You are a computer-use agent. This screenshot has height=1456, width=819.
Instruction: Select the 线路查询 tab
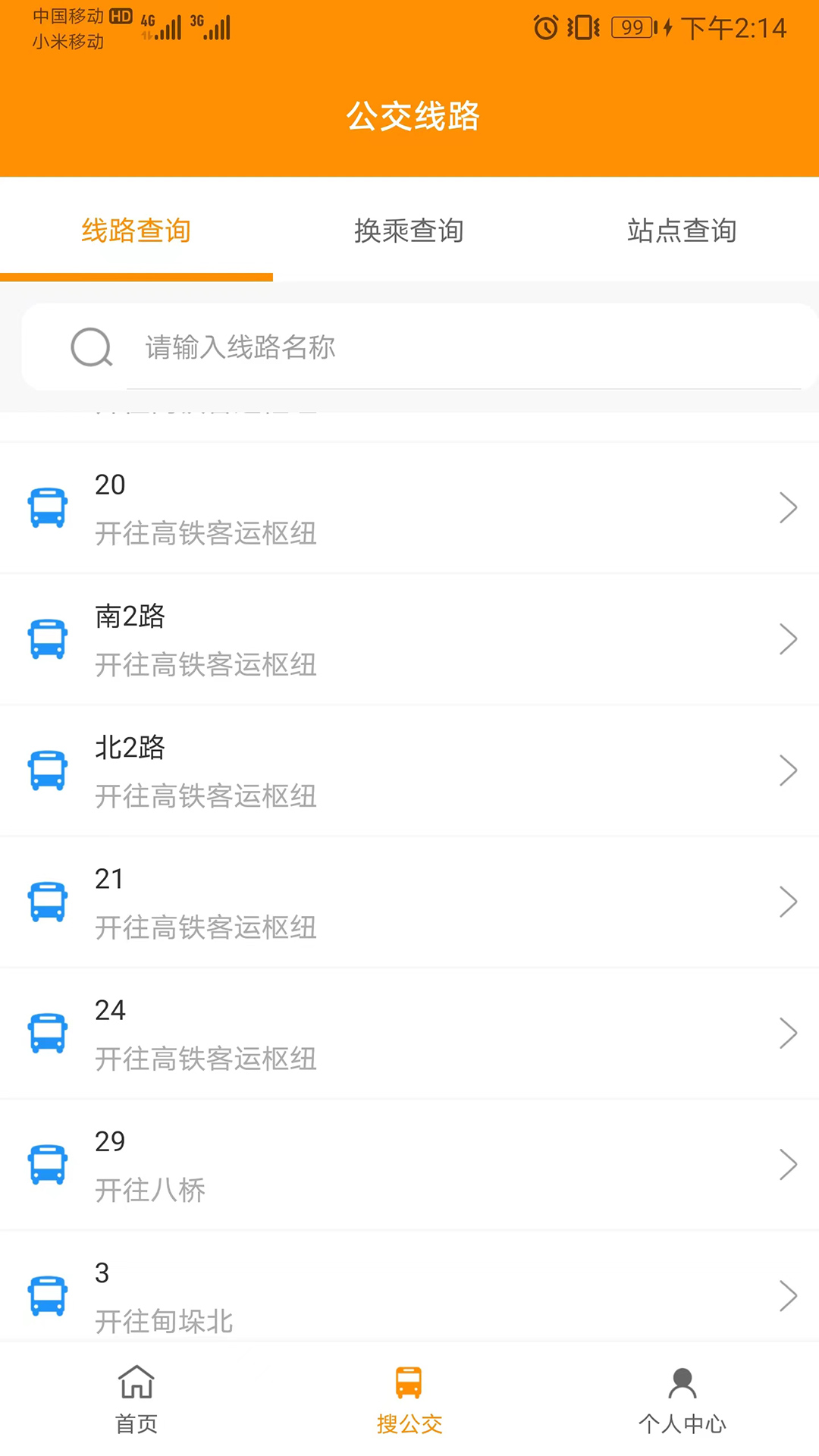pyautogui.click(x=136, y=231)
